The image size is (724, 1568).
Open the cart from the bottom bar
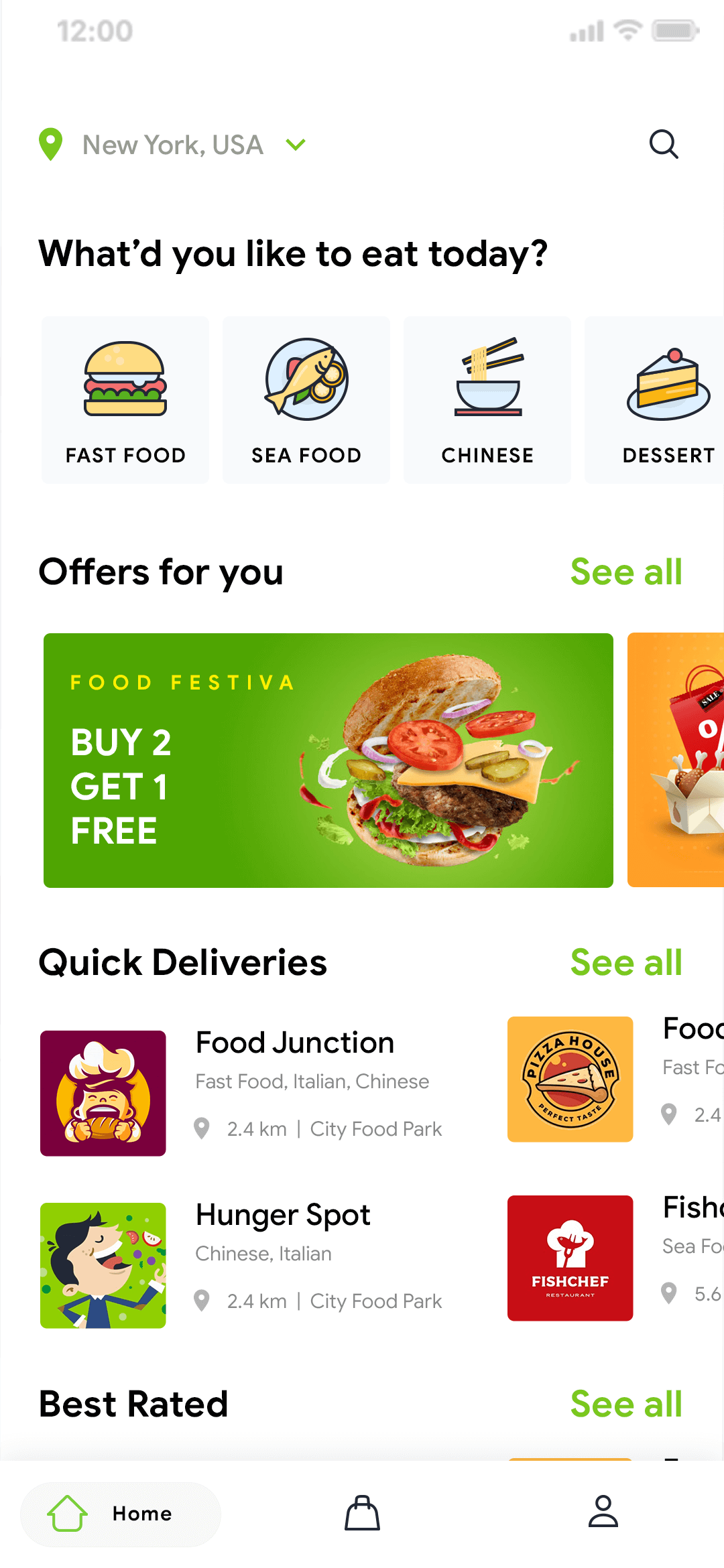pyautogui.click(x=362, y=1513)
